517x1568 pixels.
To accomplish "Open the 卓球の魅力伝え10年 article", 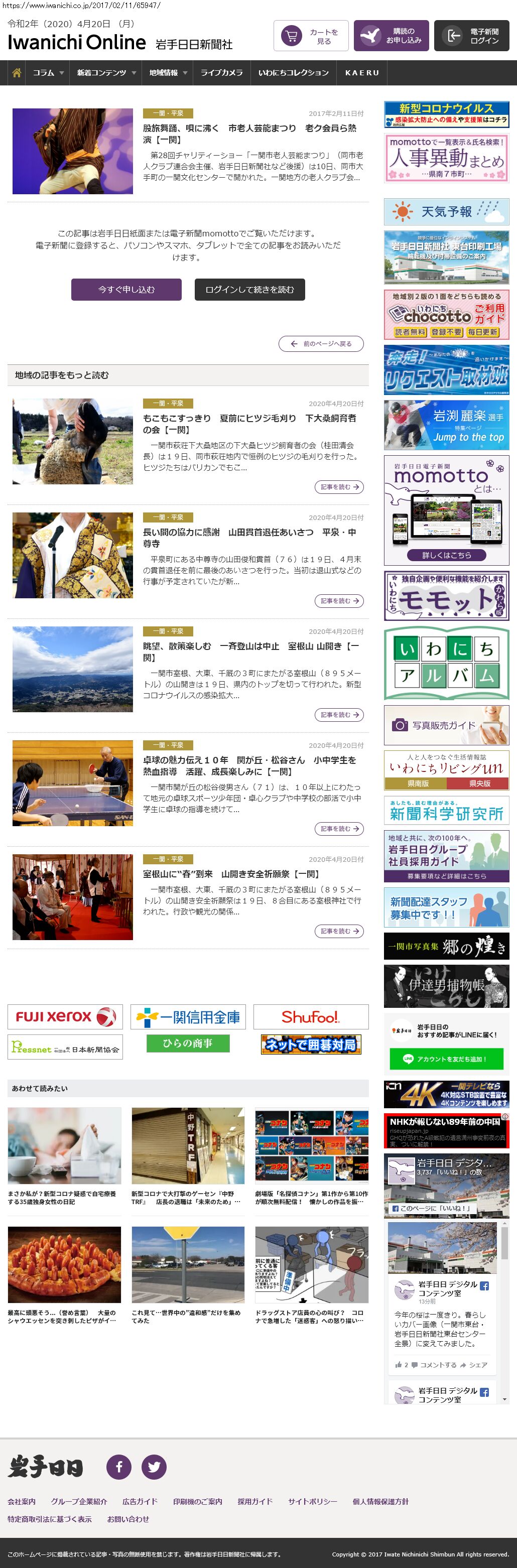I will tap(249, 766).
